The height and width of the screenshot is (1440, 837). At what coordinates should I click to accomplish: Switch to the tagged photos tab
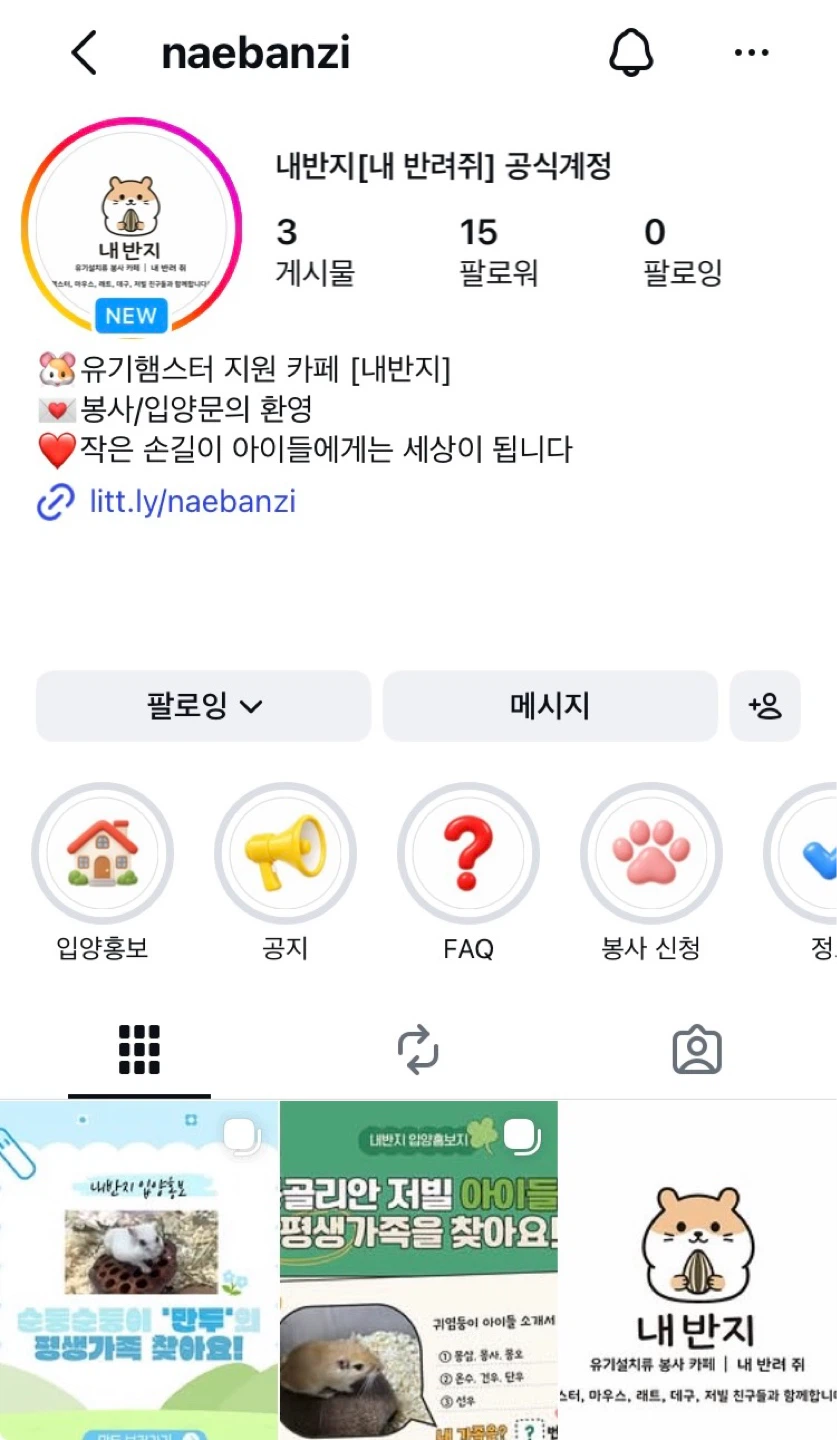coord(697,1050)
